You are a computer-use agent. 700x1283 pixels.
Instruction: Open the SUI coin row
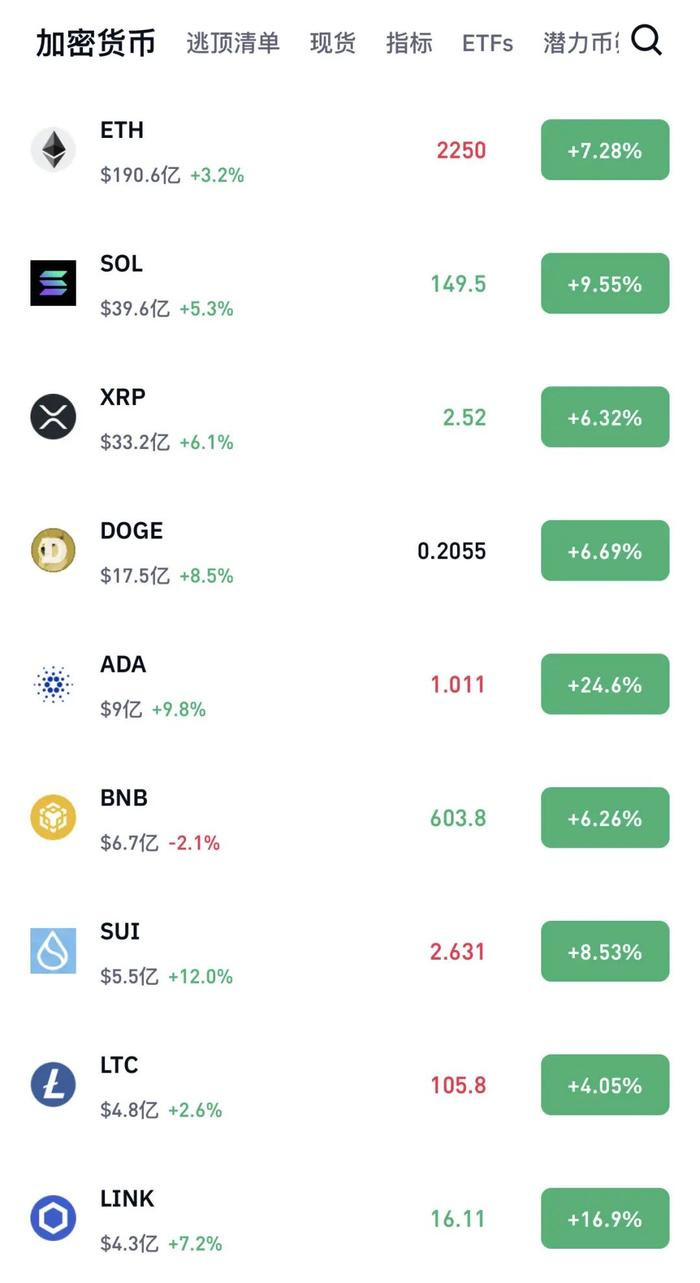click(x=350, y=952)
